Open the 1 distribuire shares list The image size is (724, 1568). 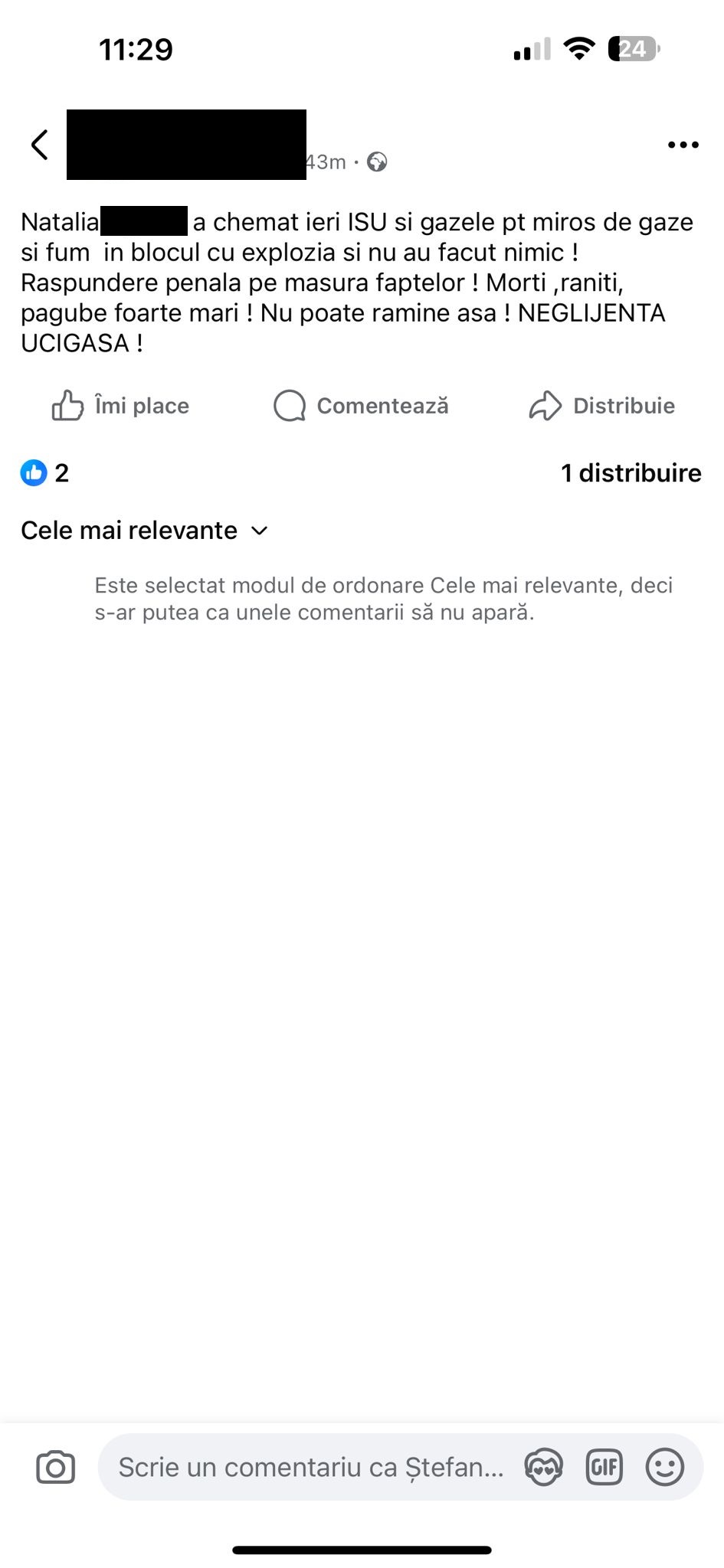click(631, 473)
